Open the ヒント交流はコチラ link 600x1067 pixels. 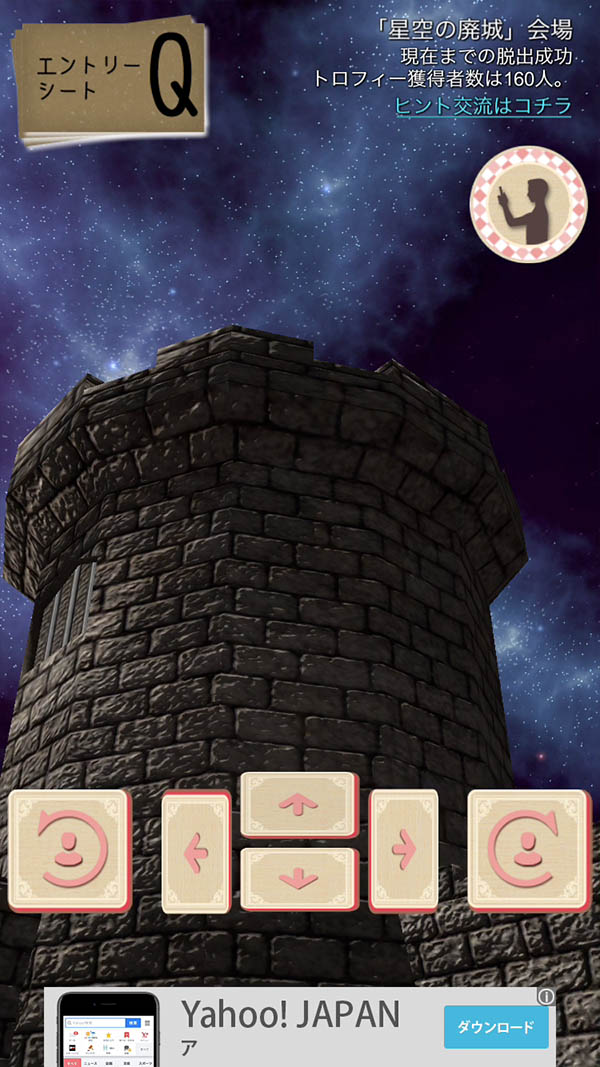click(484, 105)
